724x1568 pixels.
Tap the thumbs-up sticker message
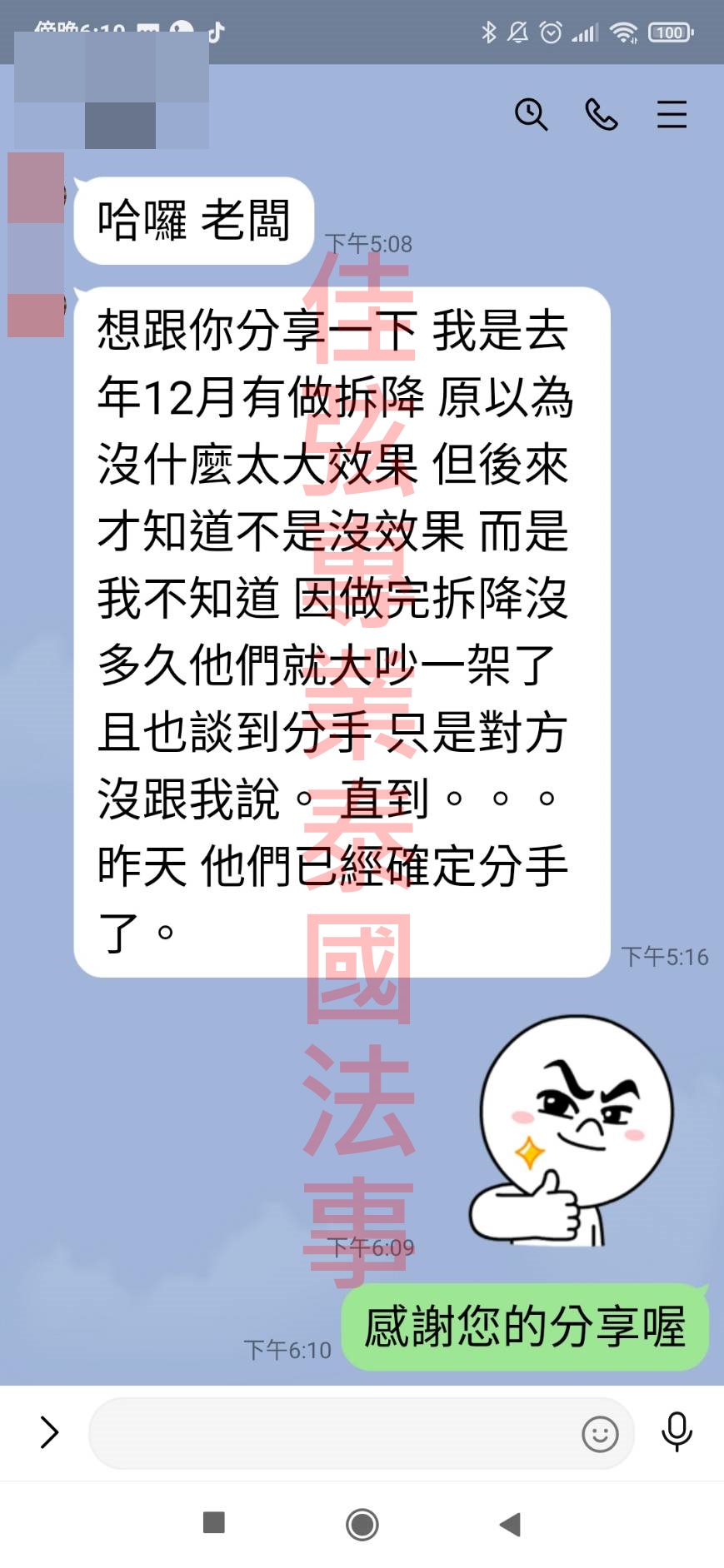click(571, 1130)
